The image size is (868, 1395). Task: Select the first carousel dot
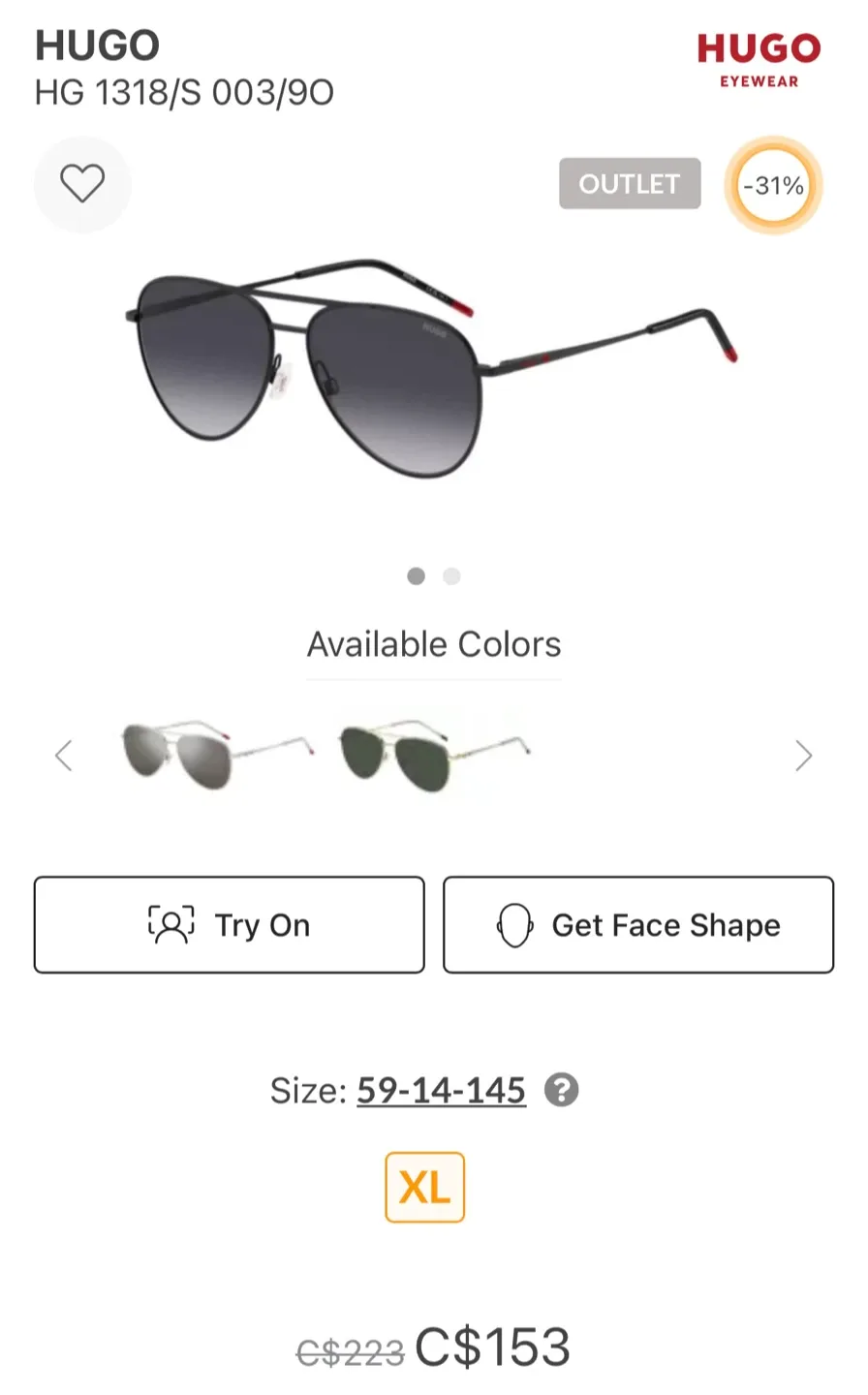coord(416,575)
